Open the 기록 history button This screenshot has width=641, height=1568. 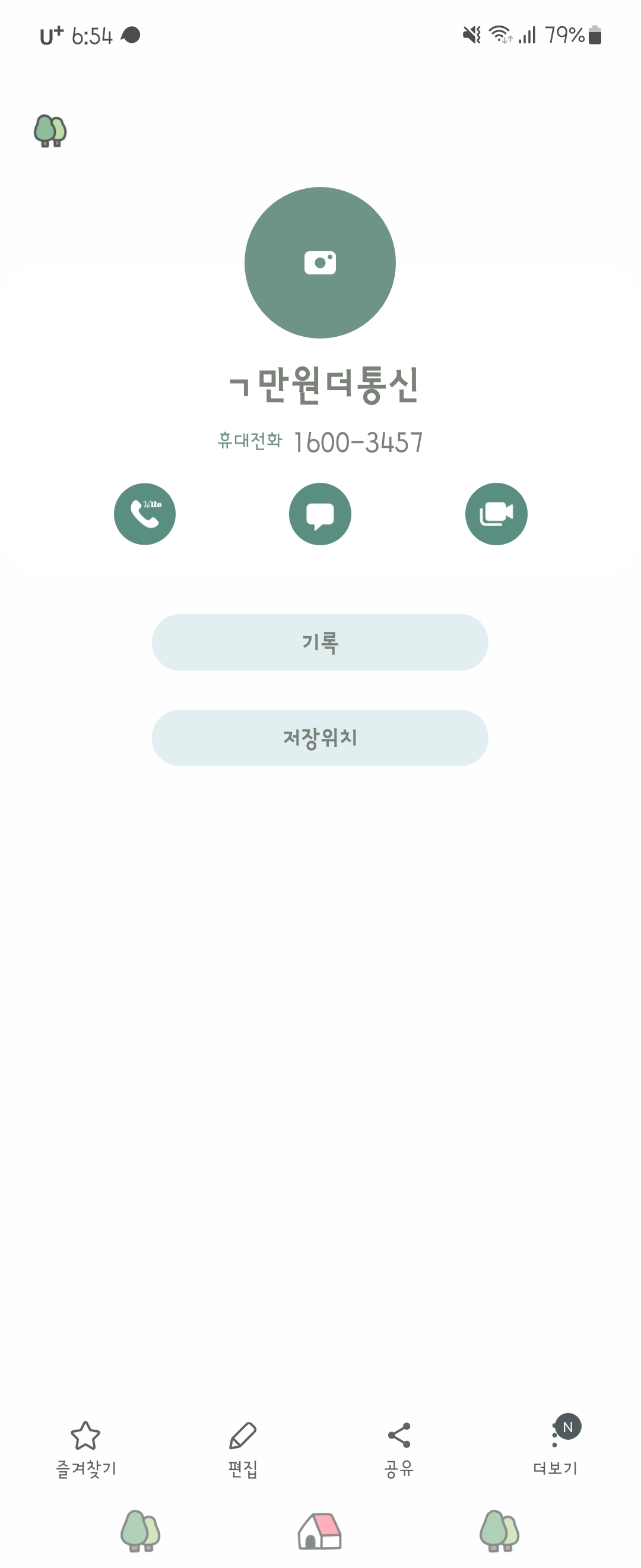pos(320,642)
